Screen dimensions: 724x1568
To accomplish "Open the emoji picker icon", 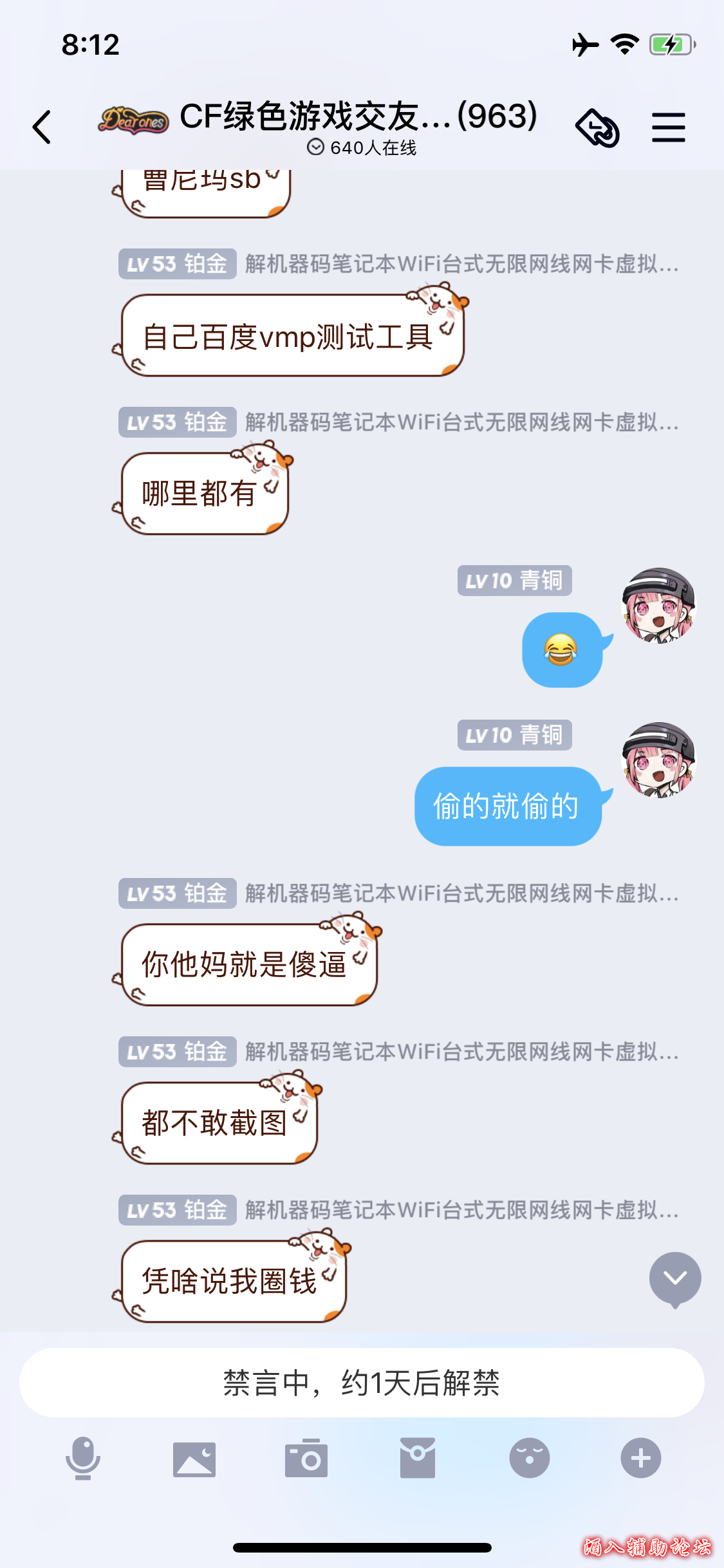I will (x=529, y=1458).
